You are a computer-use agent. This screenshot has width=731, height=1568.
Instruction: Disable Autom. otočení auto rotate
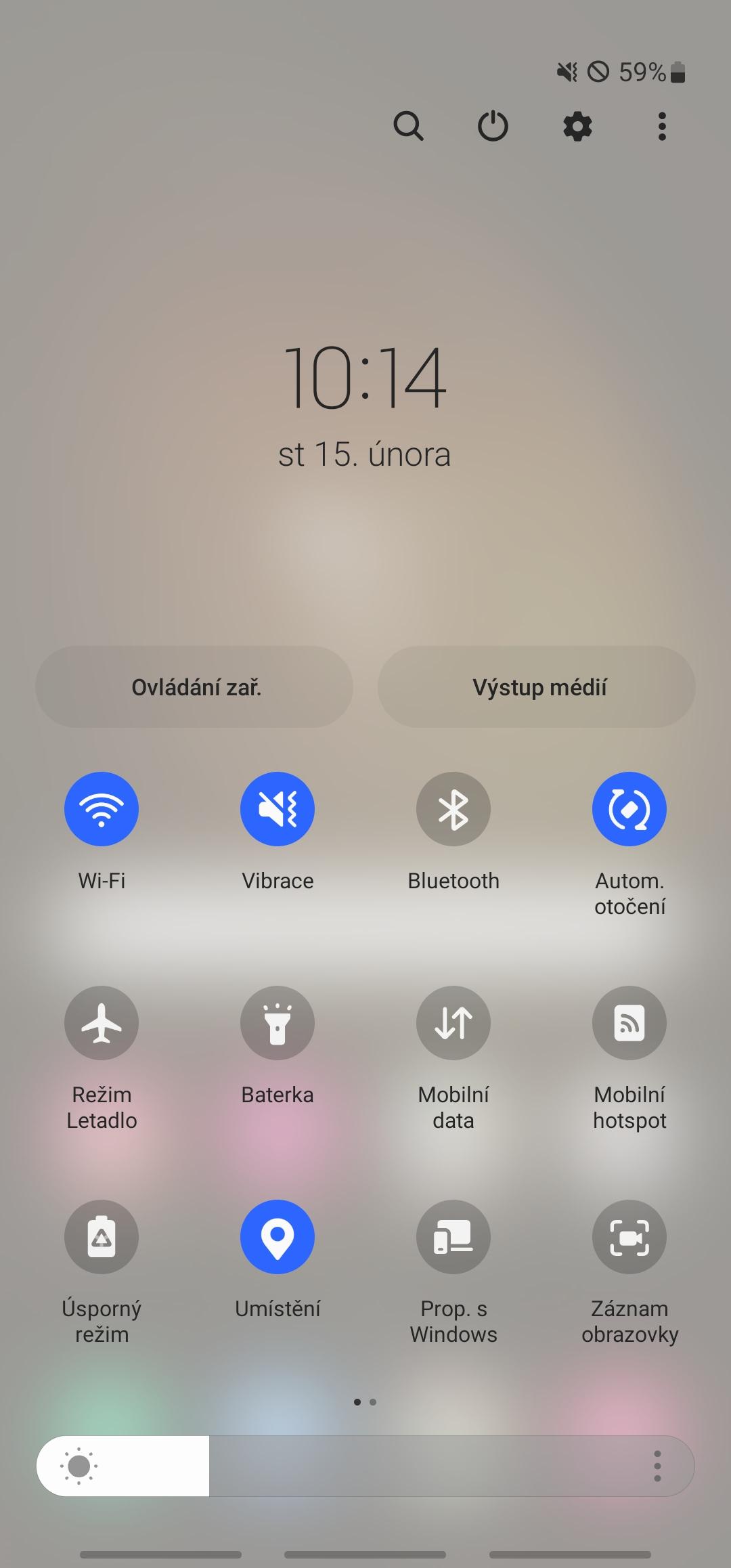tap(629, 809)
